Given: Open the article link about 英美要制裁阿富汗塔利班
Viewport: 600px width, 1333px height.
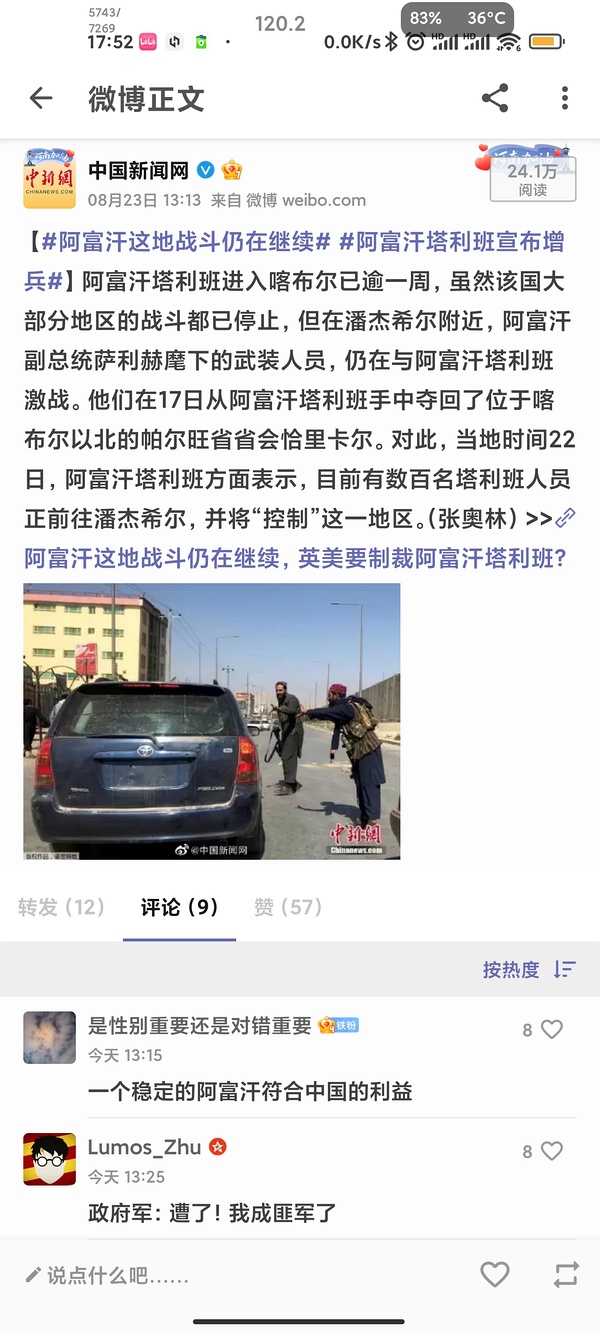Looking at the screenshot, I should click(x=295, y=557).
